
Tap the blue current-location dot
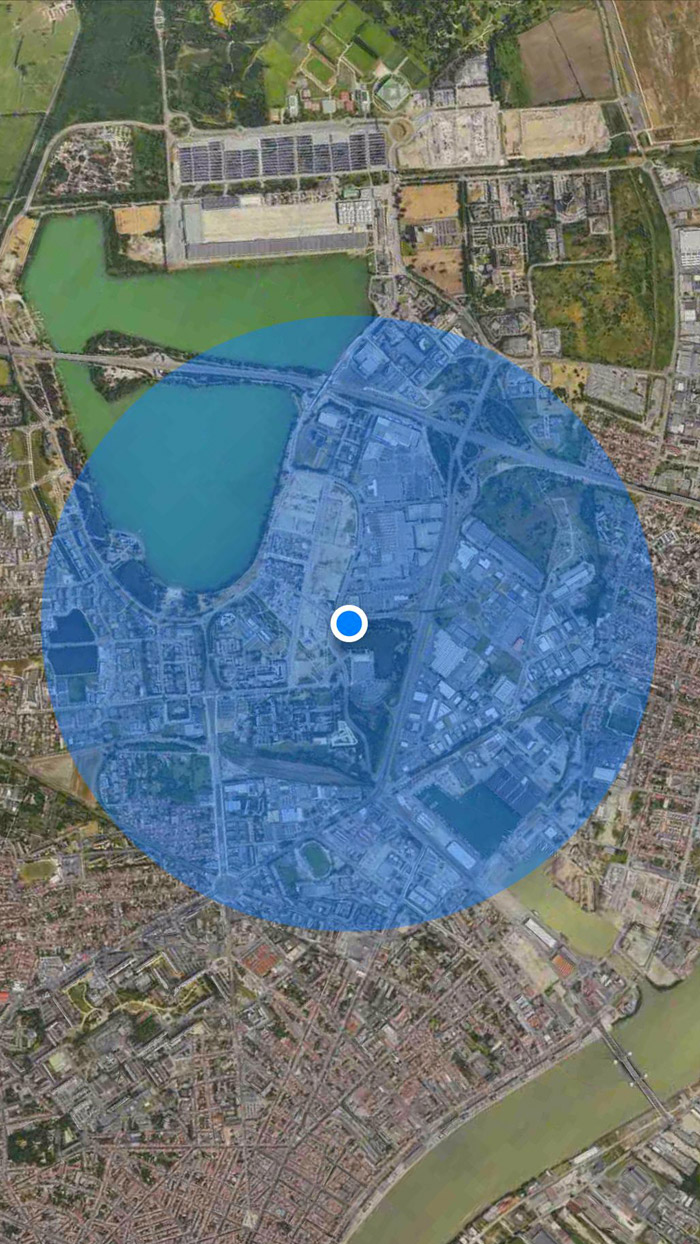pos(349,624)
